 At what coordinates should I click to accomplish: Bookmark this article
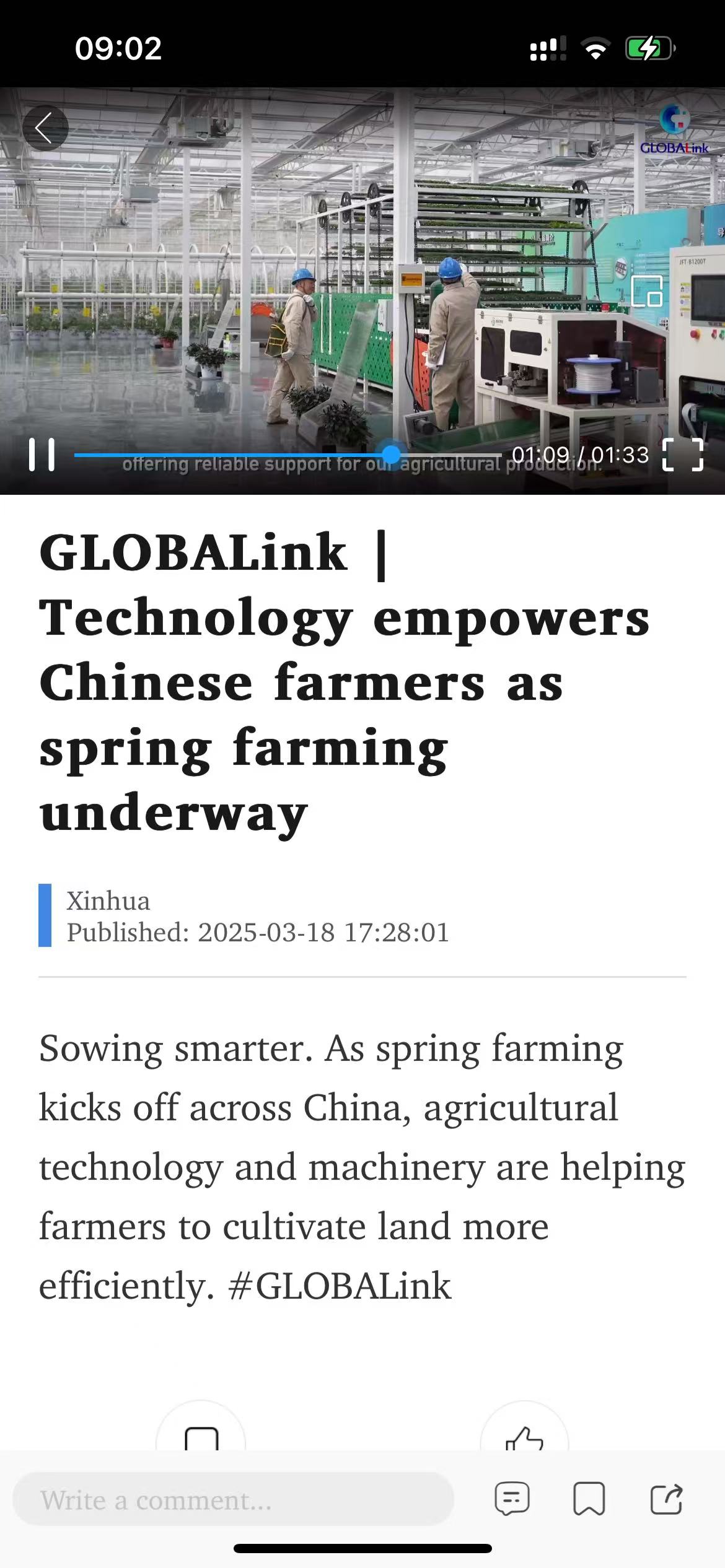coord(589,1499)
